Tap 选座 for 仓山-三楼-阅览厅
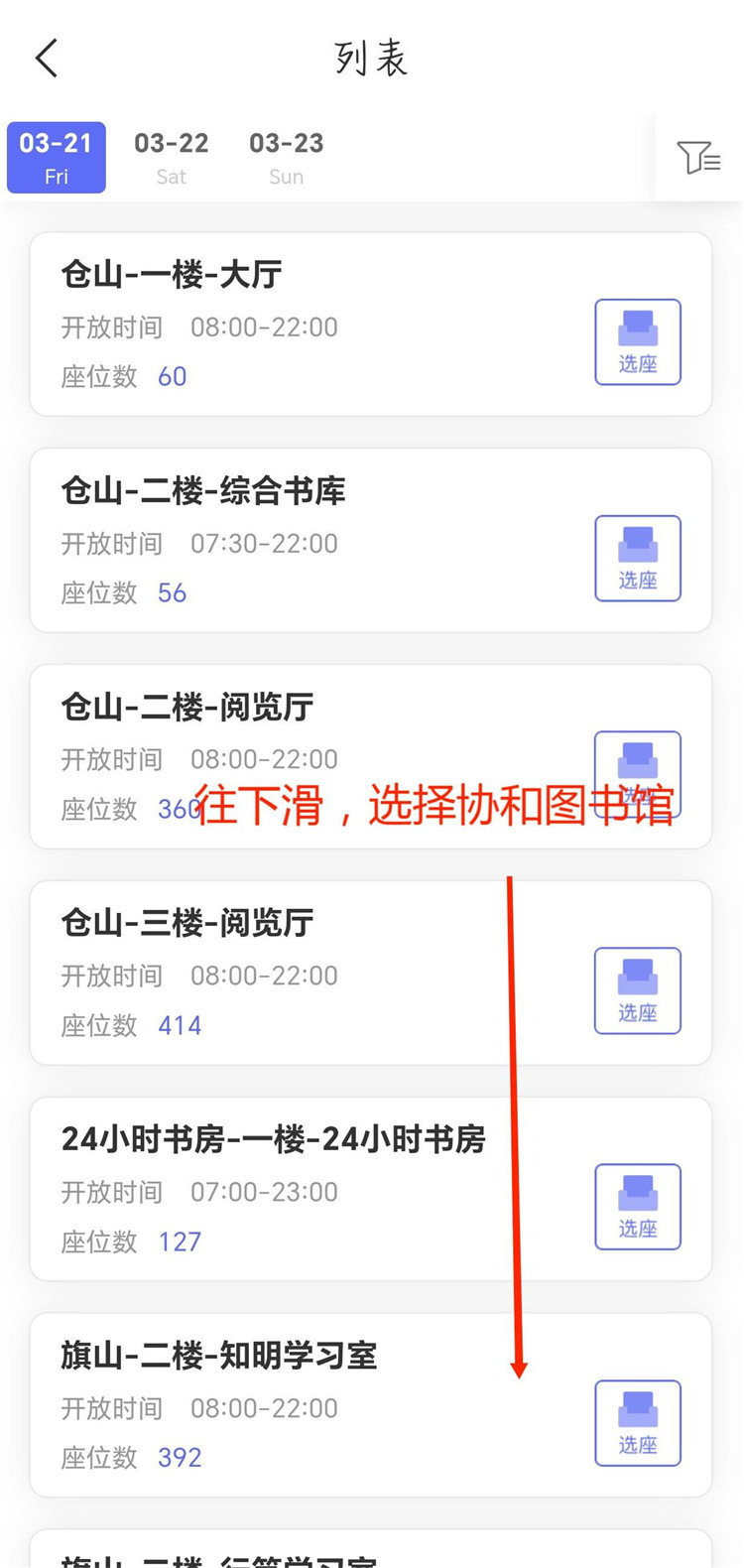Viewport: 744px width, 1568px height. [638, 990]
